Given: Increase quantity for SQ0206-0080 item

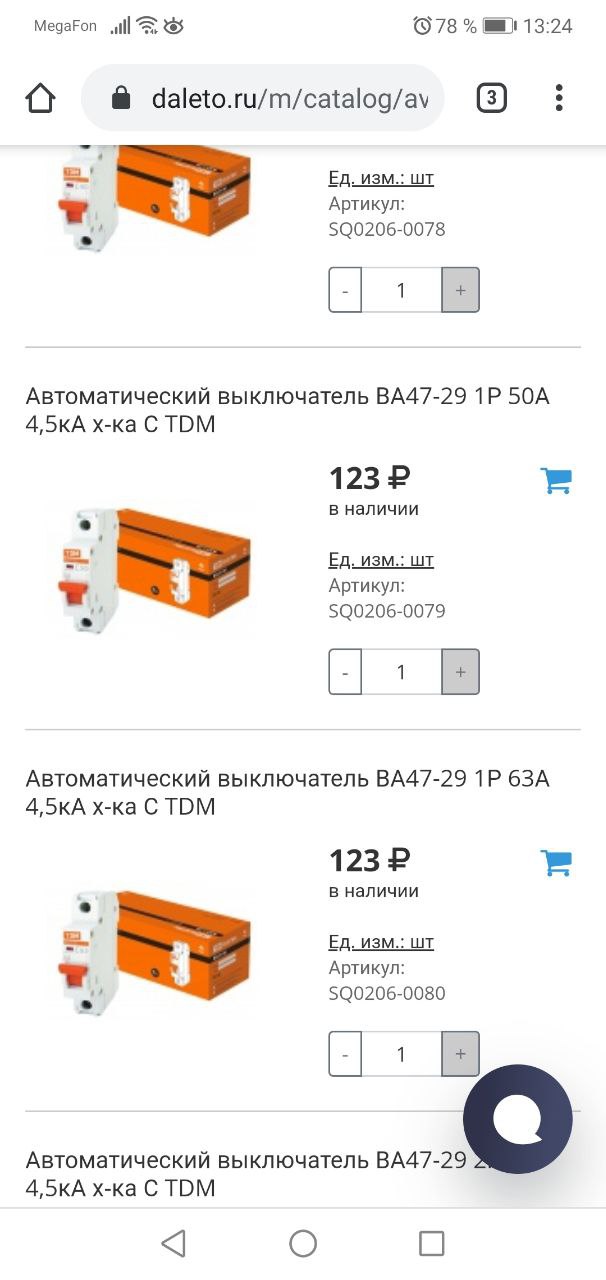Looking at the screenshot, I should pyautogui.click(x=460, y=1054).
